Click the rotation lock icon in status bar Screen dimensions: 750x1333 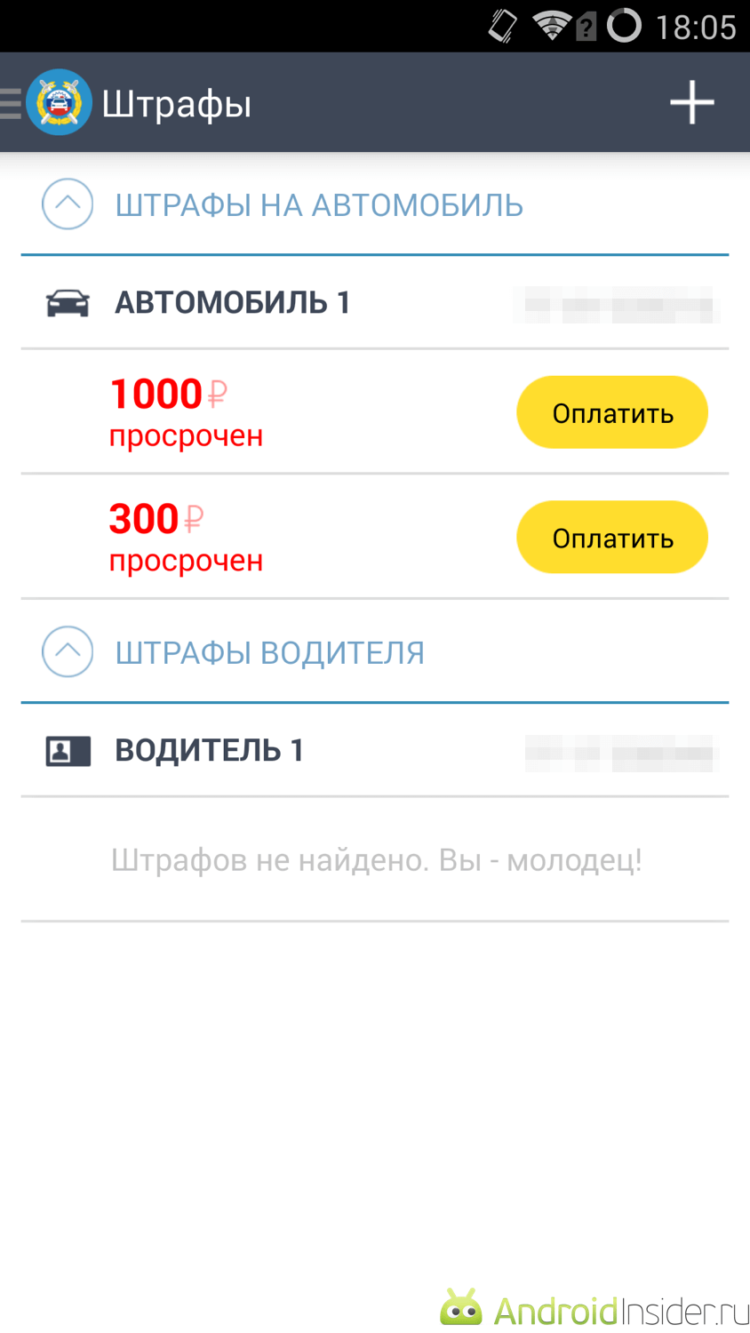[505, 25]
